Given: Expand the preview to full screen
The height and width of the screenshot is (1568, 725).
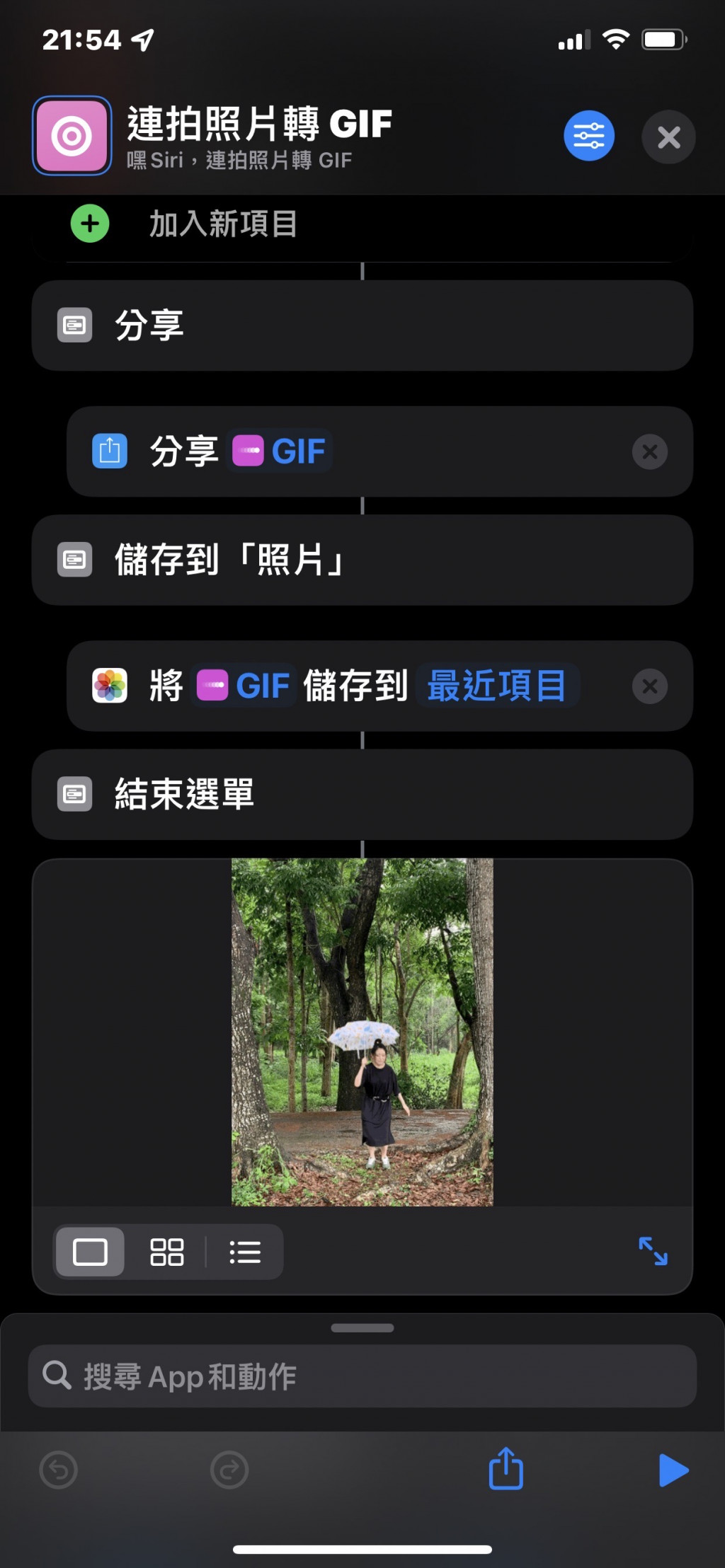Looking at the screenshot, I should click(x=652, y=1250).
